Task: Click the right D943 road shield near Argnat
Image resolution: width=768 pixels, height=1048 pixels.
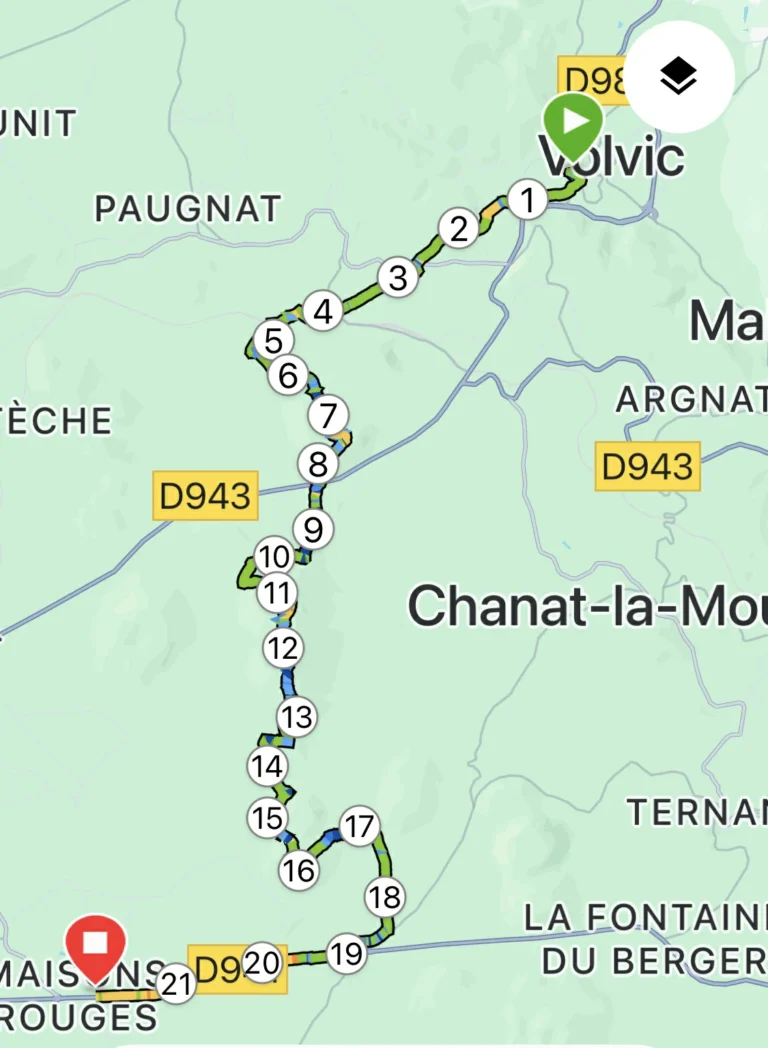Action: coord(647,464)
